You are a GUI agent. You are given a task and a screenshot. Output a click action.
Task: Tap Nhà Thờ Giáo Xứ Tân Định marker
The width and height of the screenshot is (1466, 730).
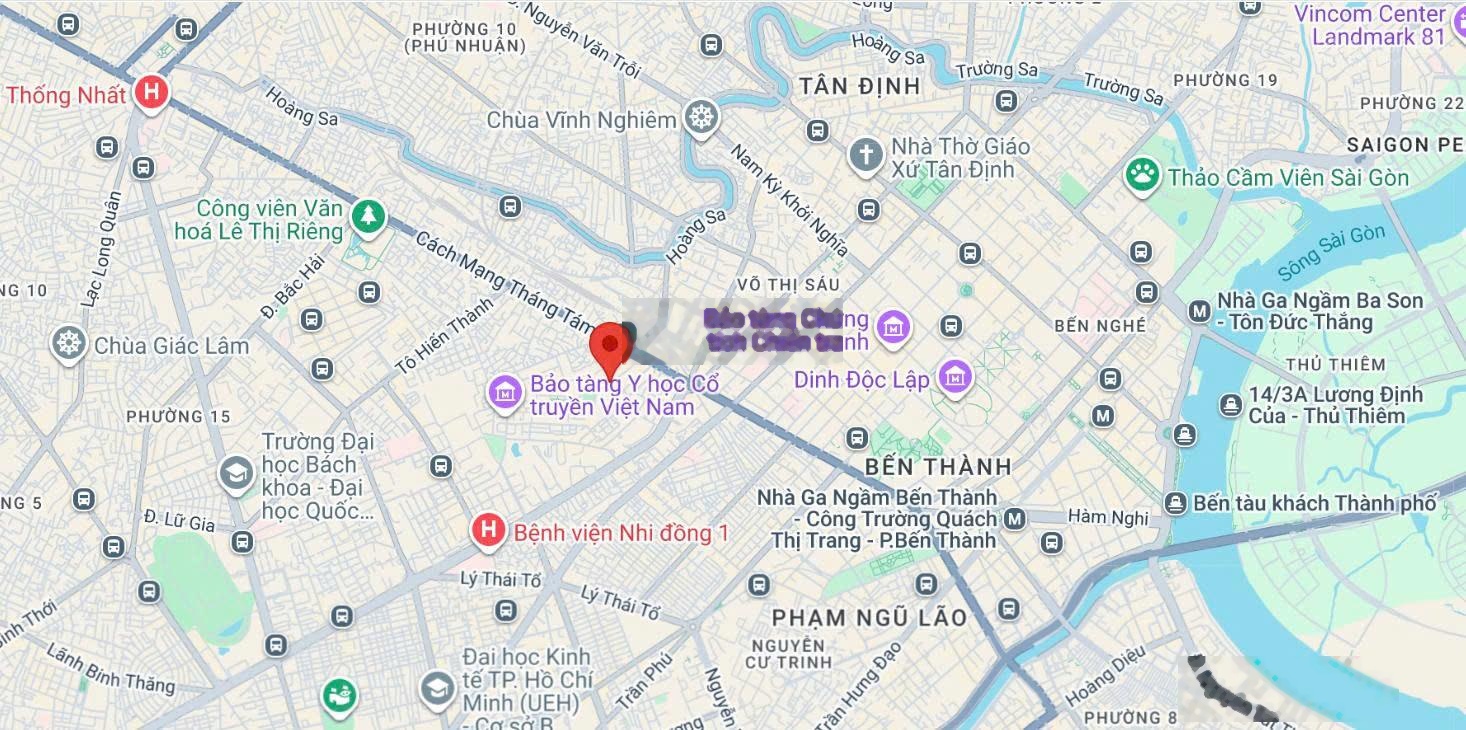click(865, 155)
